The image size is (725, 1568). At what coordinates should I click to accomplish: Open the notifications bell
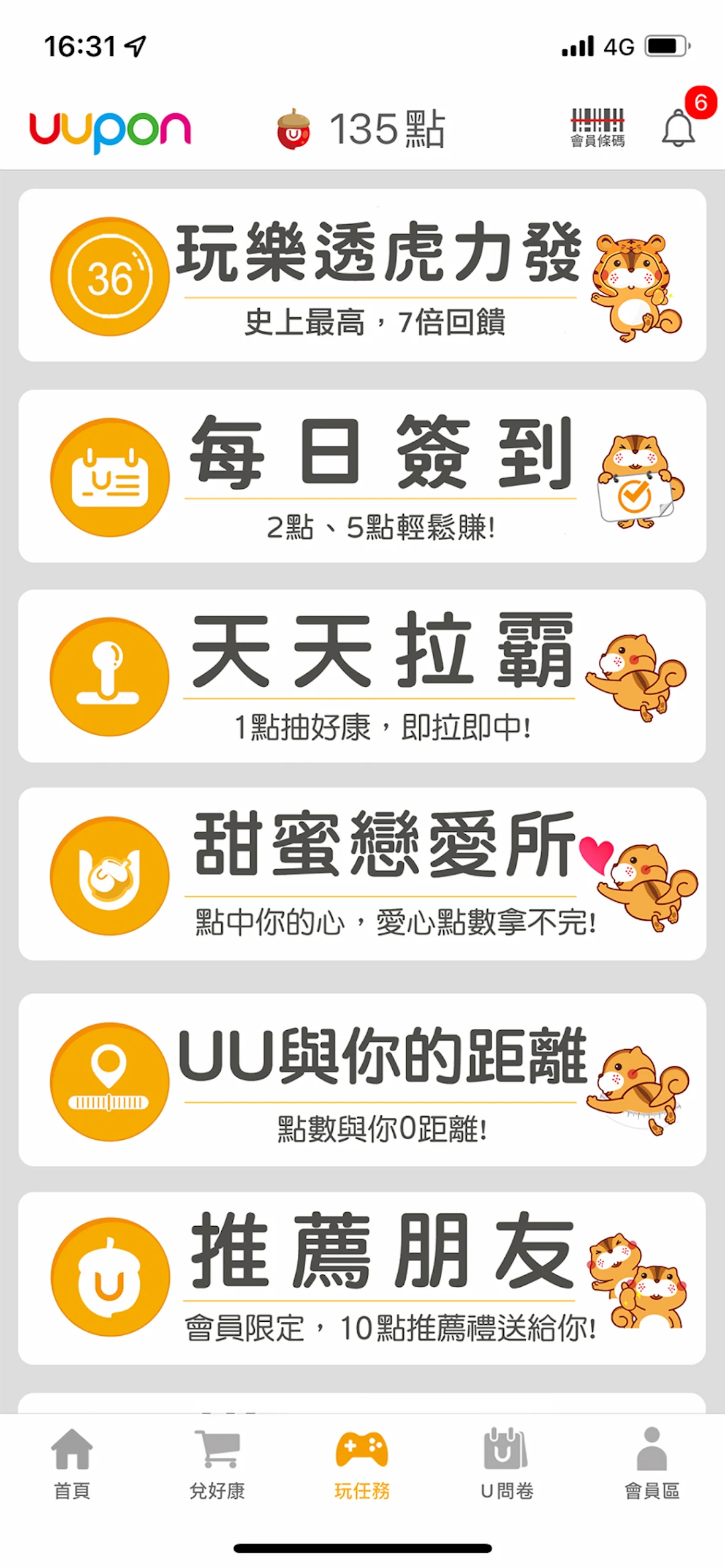coord(678,127)
